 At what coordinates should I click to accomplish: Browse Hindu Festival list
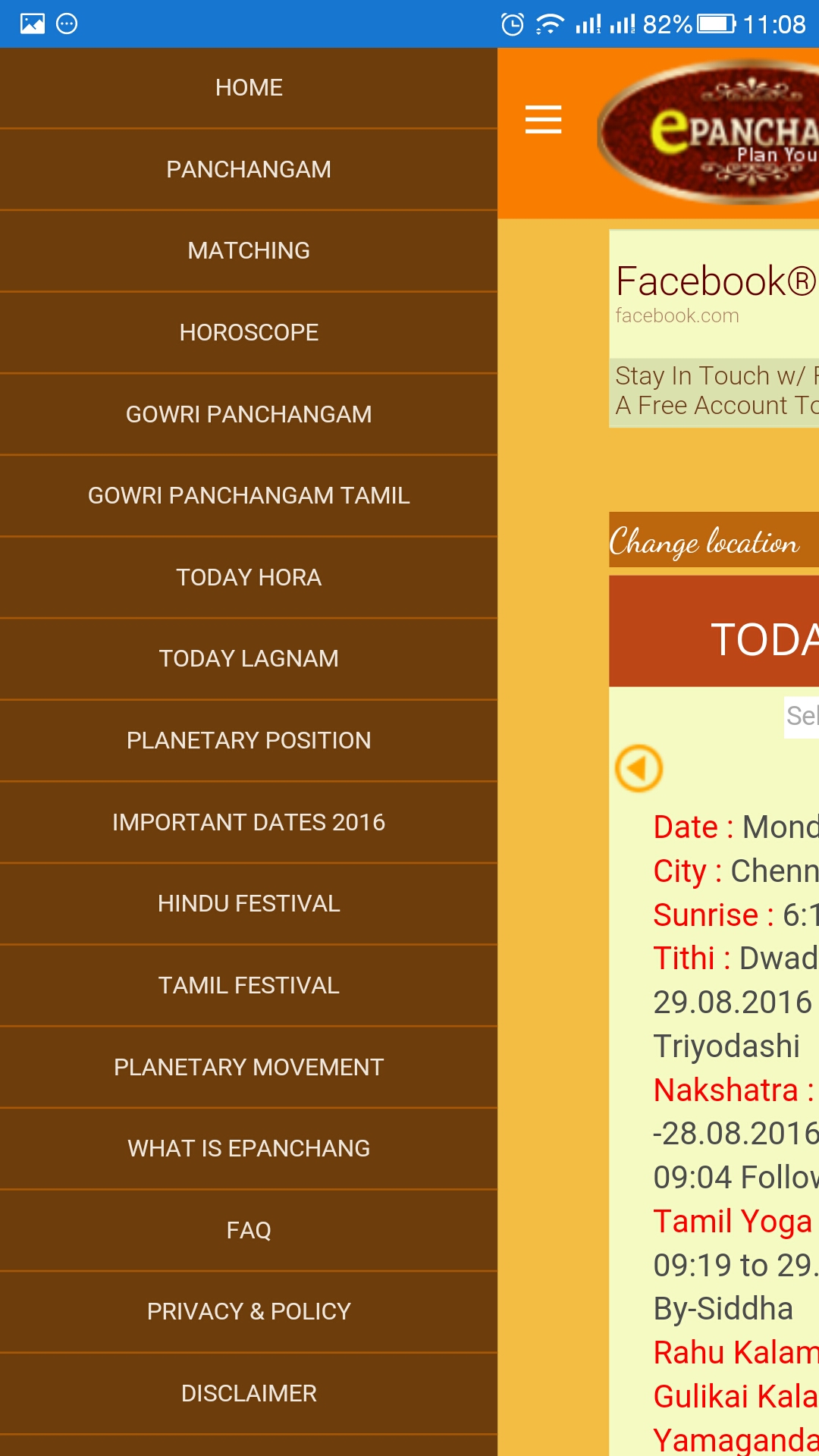(249, 904)
